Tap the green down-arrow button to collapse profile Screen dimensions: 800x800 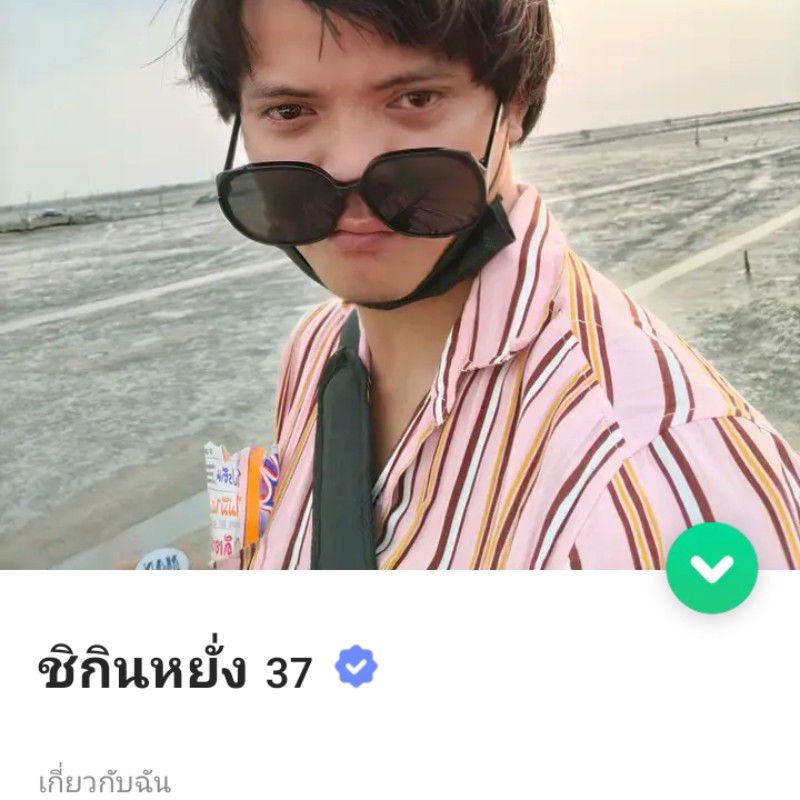coord(712,568)
